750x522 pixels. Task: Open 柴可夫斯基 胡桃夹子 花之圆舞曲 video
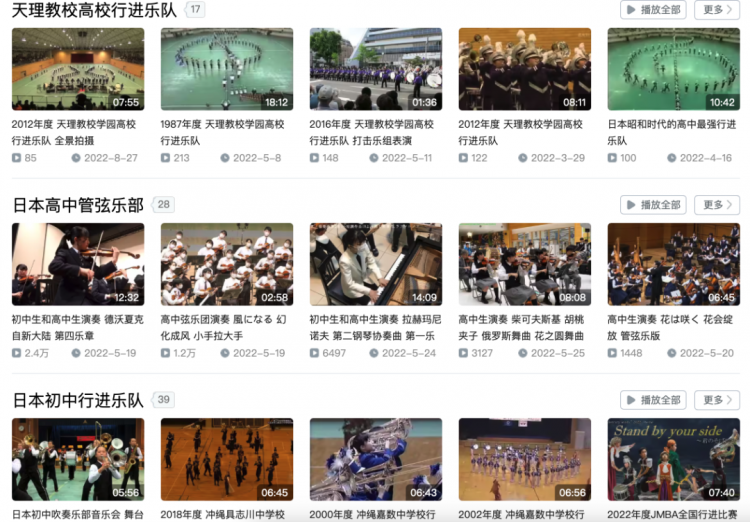pyautogui.click(x=525, y=264)
